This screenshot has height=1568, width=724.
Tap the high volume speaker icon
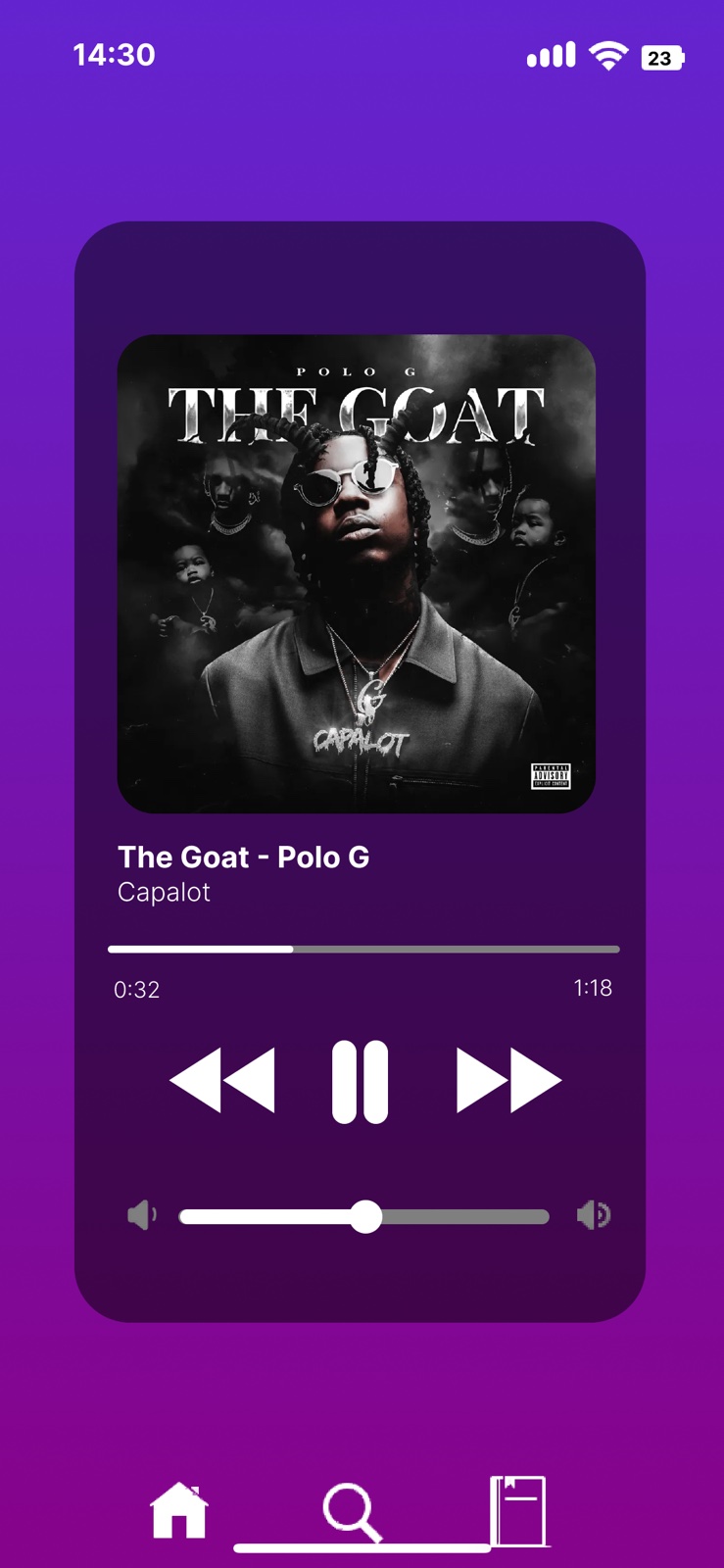[x=593, y=1215]
